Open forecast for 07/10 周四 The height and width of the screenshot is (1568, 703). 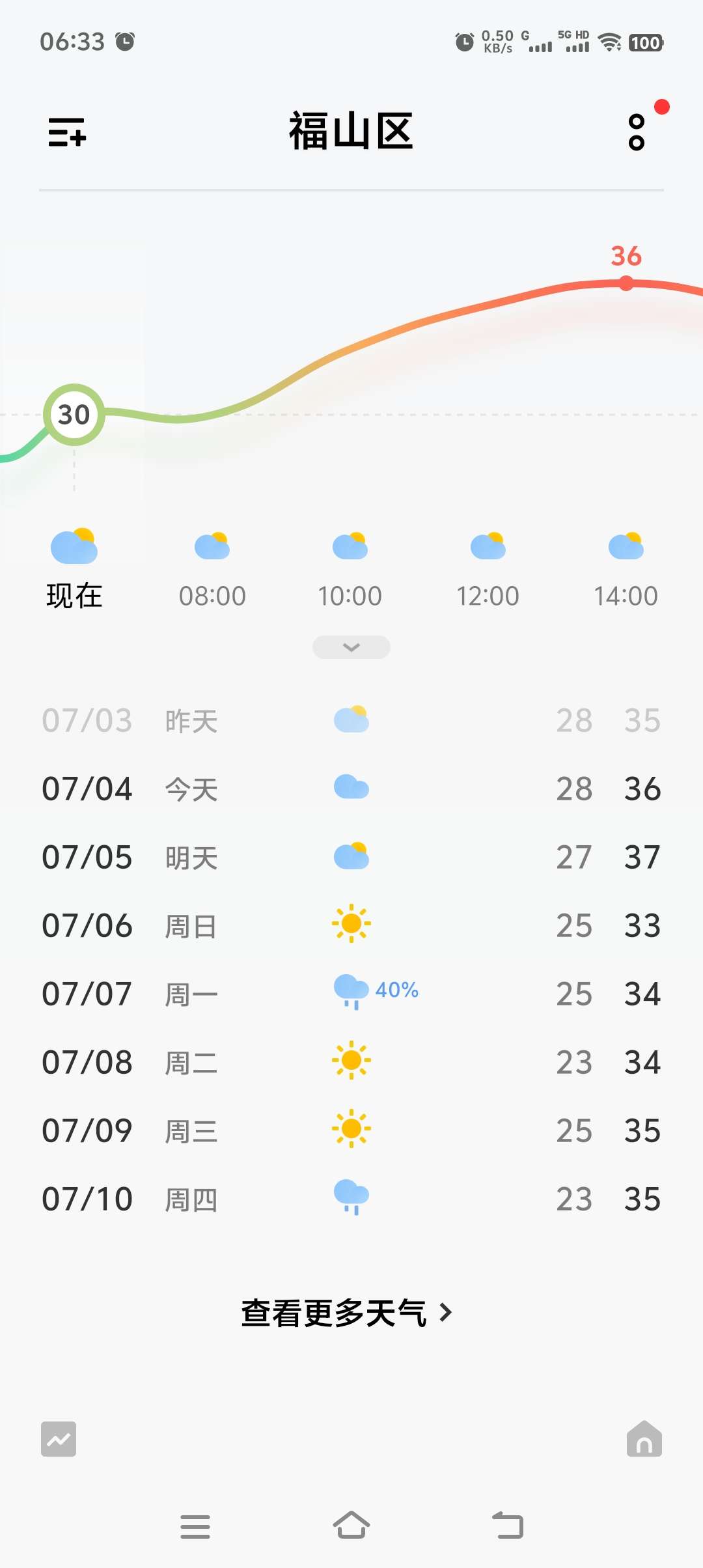coord(351,1199)
